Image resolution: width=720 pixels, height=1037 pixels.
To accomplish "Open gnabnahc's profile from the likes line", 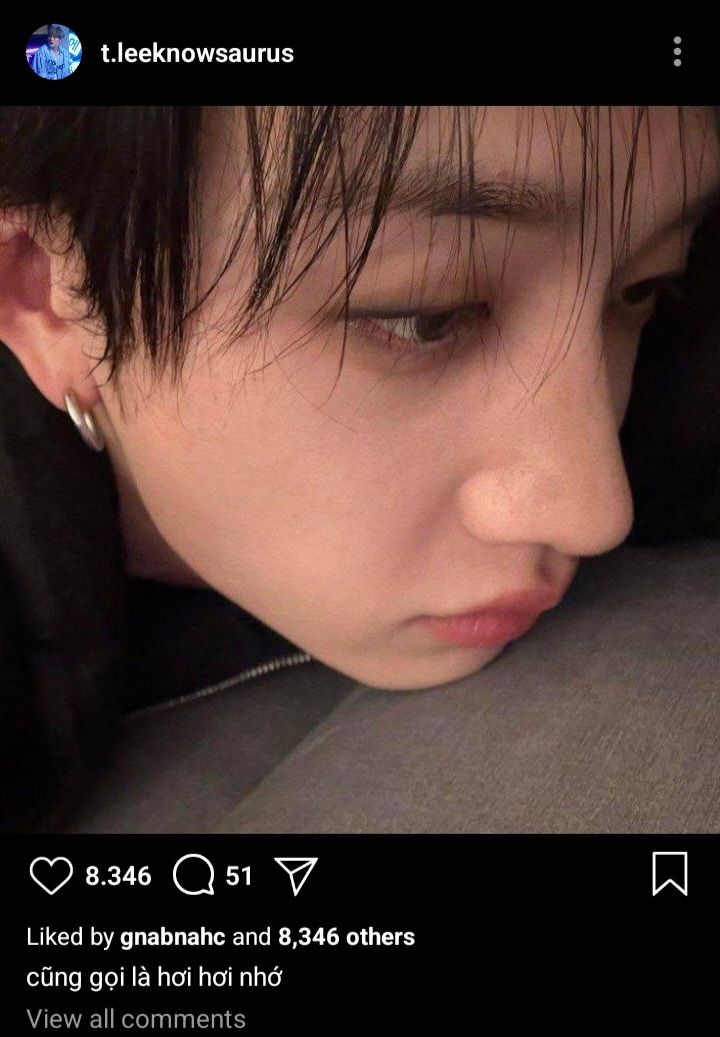I will pyautogui.click(x=172, y=937).
